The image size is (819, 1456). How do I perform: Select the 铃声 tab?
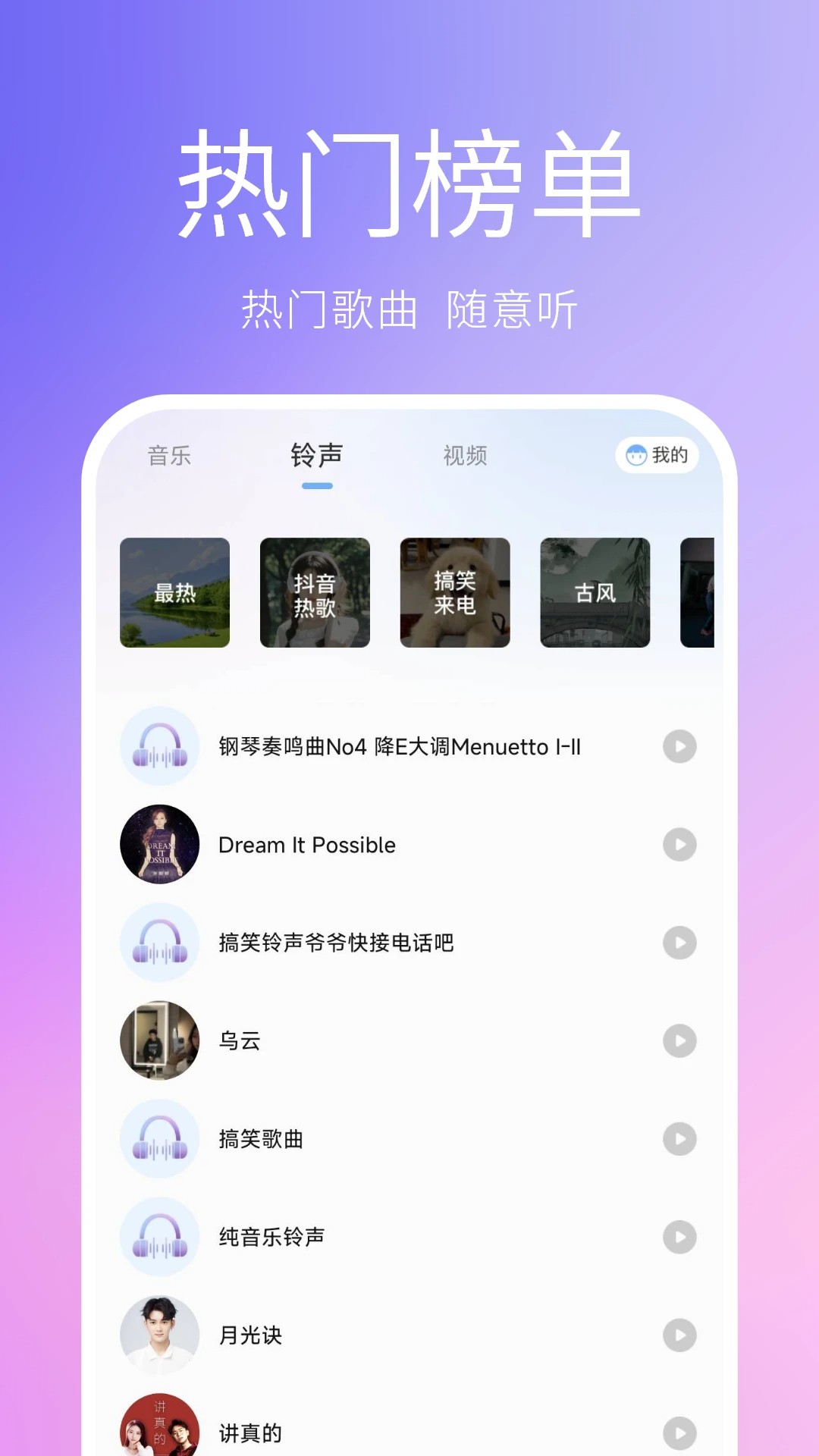tap(316, 455)
